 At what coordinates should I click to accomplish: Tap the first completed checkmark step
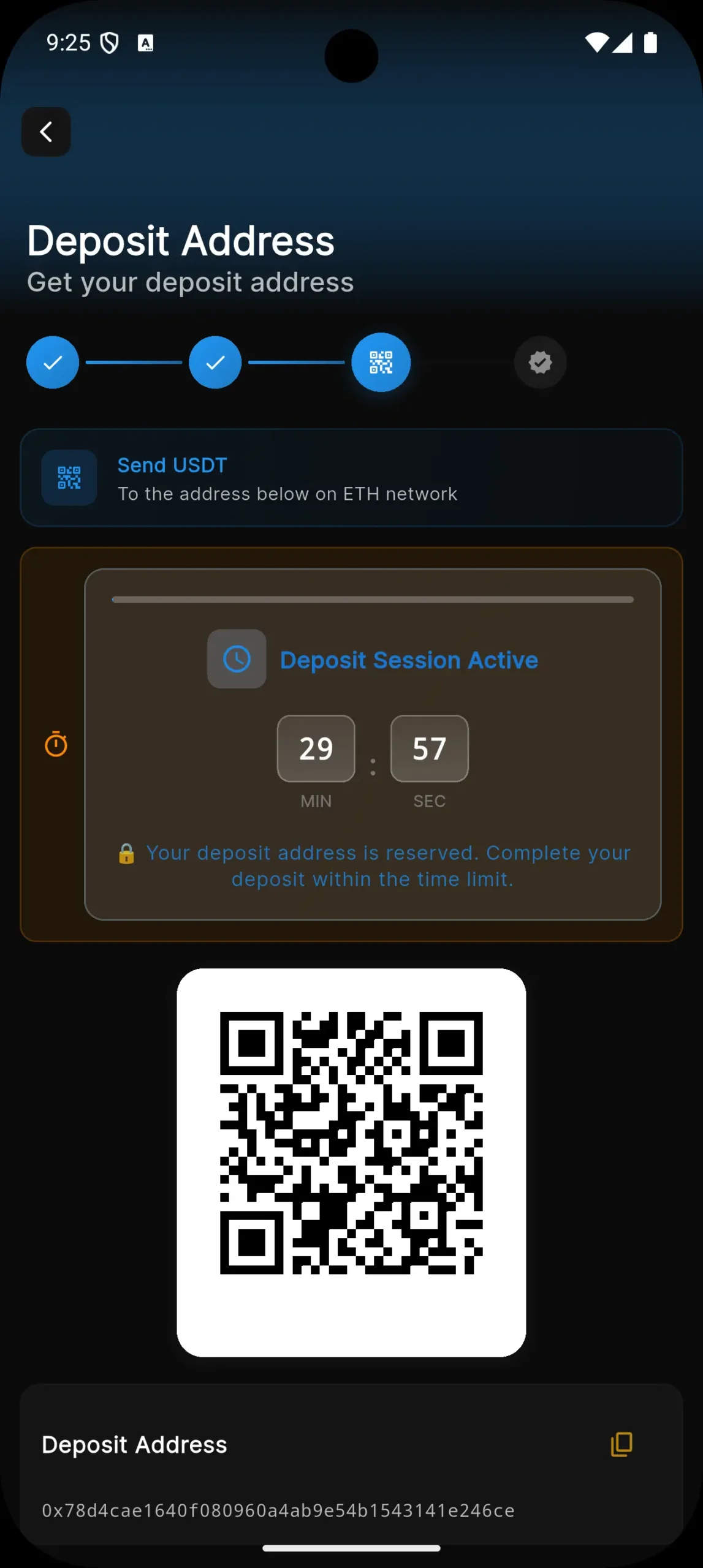point(53,362)
